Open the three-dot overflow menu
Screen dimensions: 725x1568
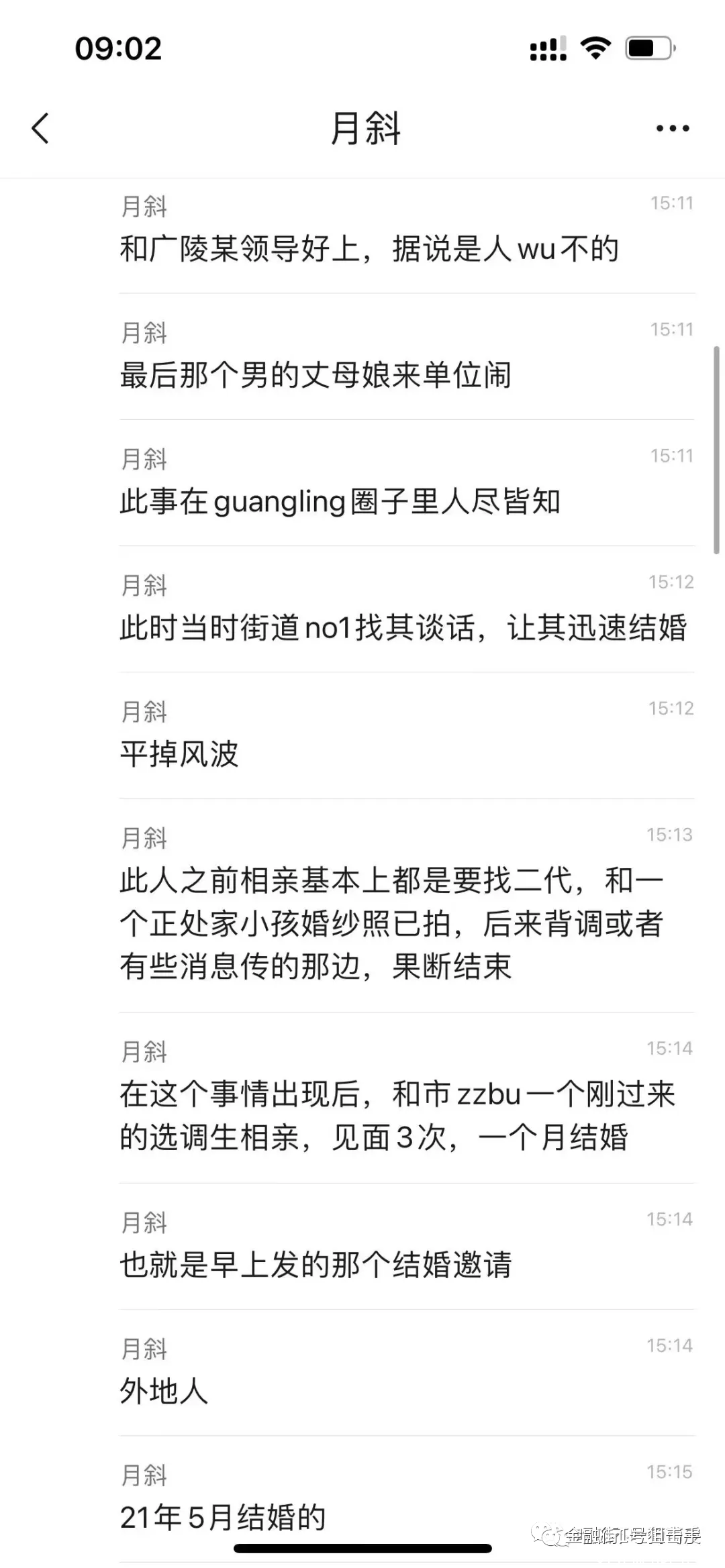(672, 128)
